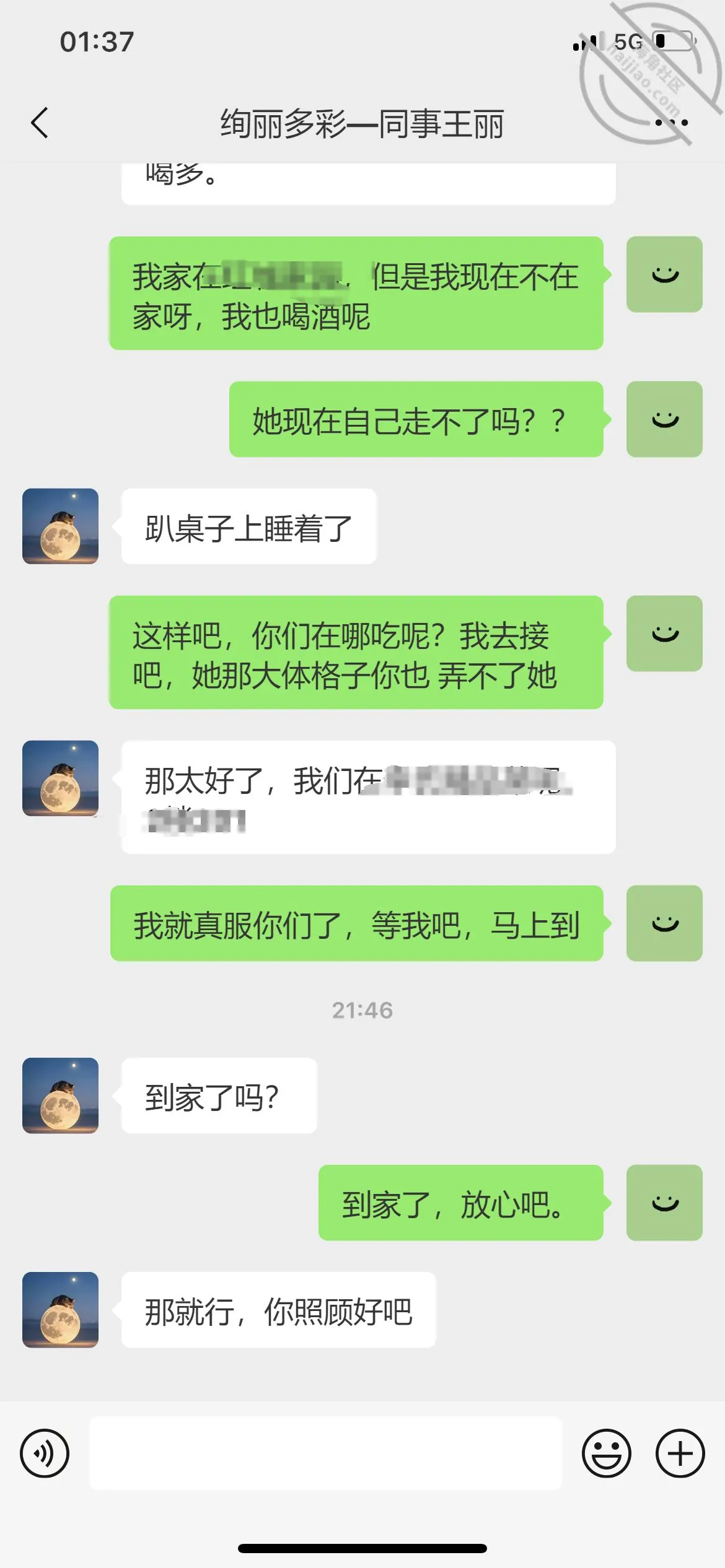
Task: Open the plus attachments menu
Action: pos(680,1453)
